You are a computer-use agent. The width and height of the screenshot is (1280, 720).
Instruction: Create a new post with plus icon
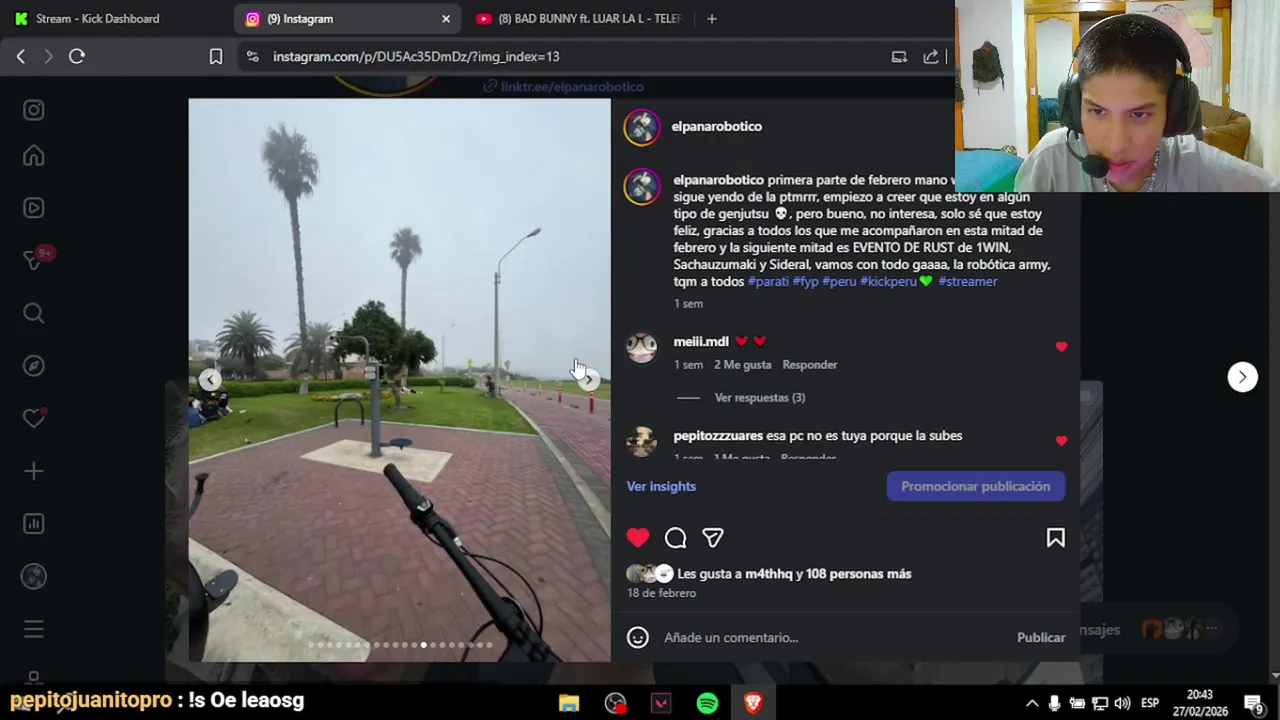(34, 471)
